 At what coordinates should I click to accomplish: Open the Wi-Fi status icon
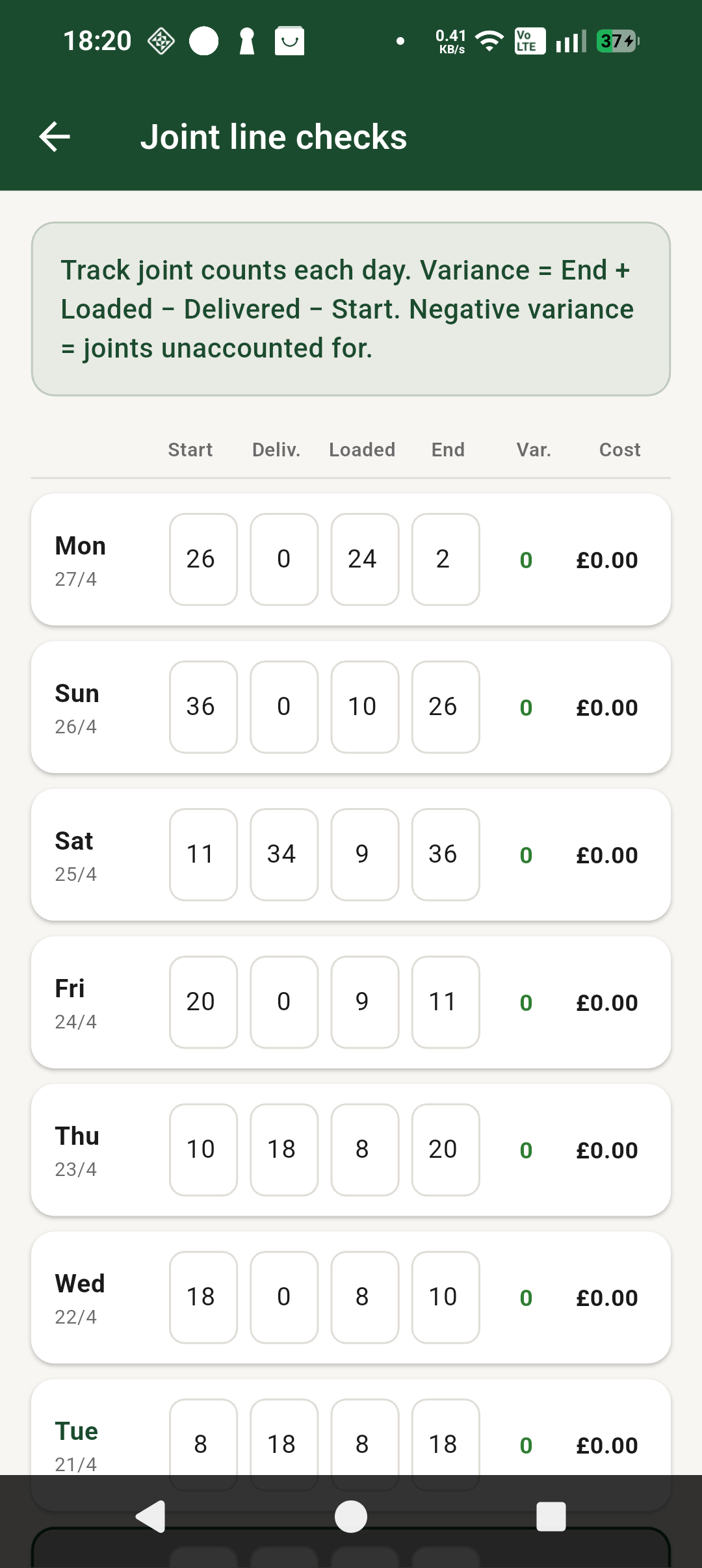click(x=488, y=40)
